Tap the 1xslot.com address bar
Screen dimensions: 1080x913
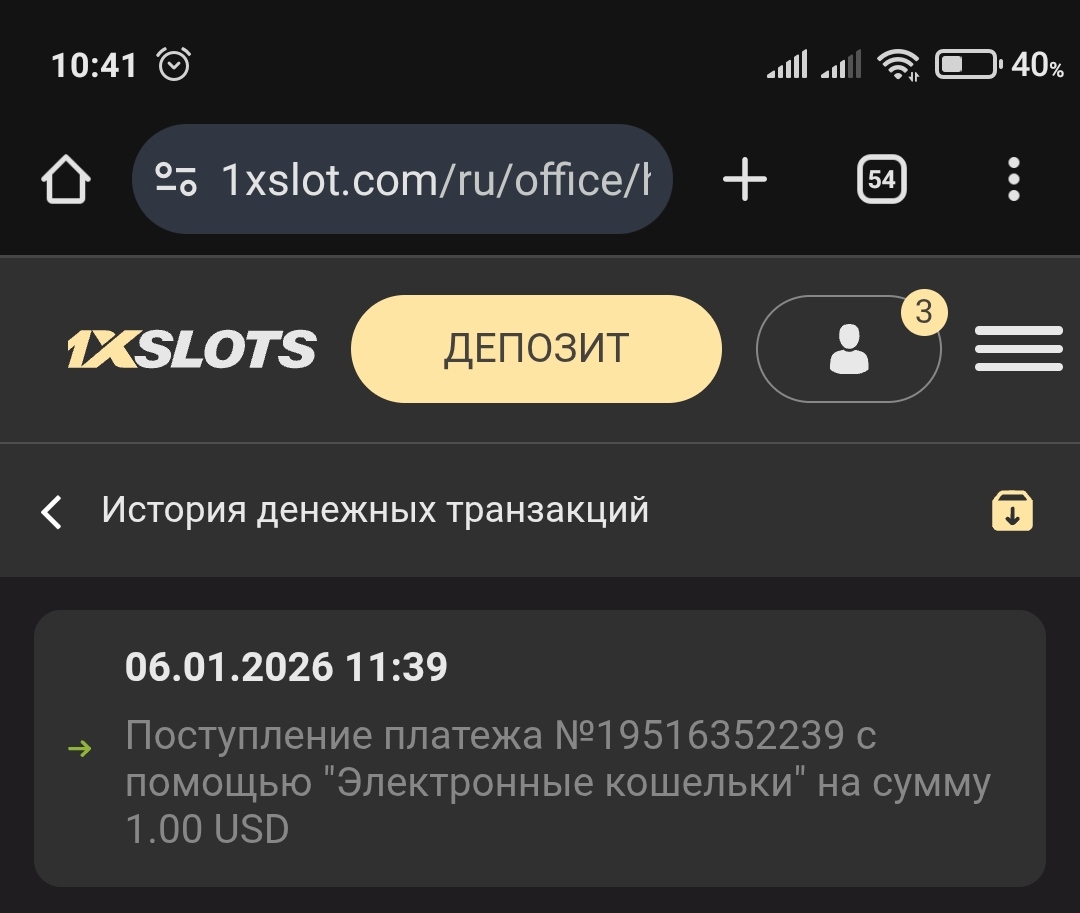click(x=435, y=180)
